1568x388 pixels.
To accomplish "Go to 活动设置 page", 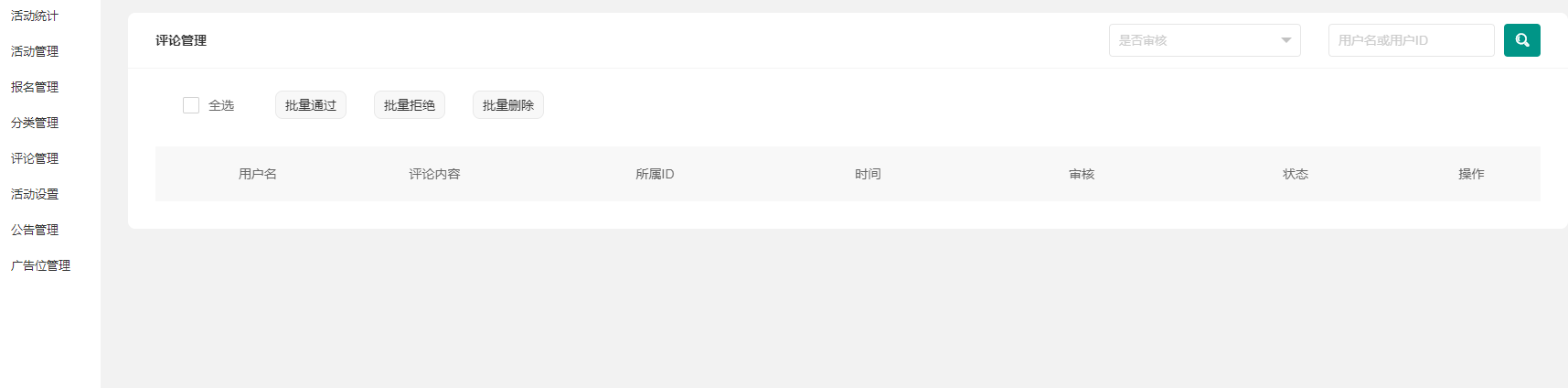I will [35, 194].
